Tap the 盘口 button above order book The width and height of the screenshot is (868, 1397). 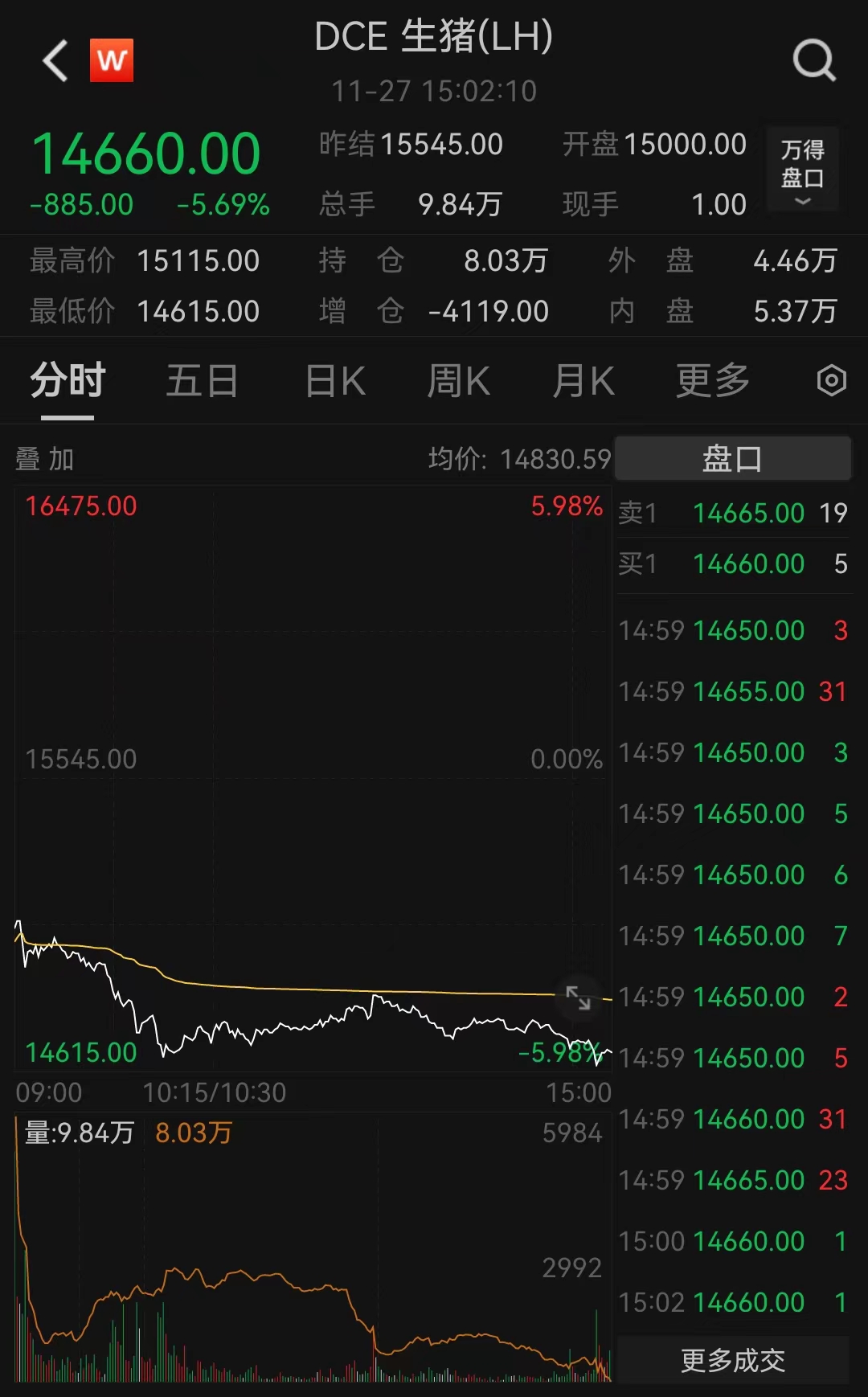(x=732, y=459)
